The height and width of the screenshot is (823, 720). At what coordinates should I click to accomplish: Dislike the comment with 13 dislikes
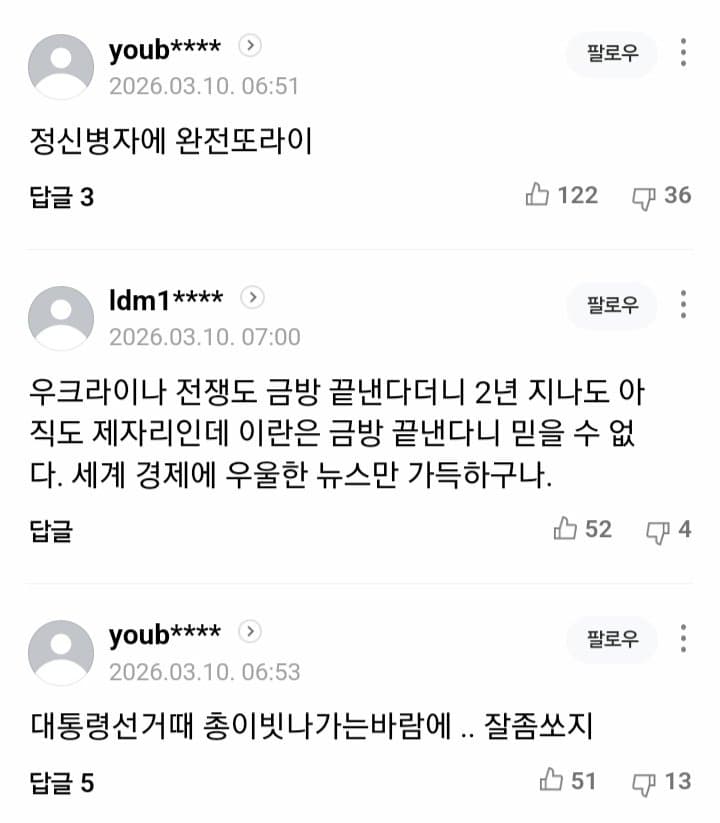tap(645, 782)
